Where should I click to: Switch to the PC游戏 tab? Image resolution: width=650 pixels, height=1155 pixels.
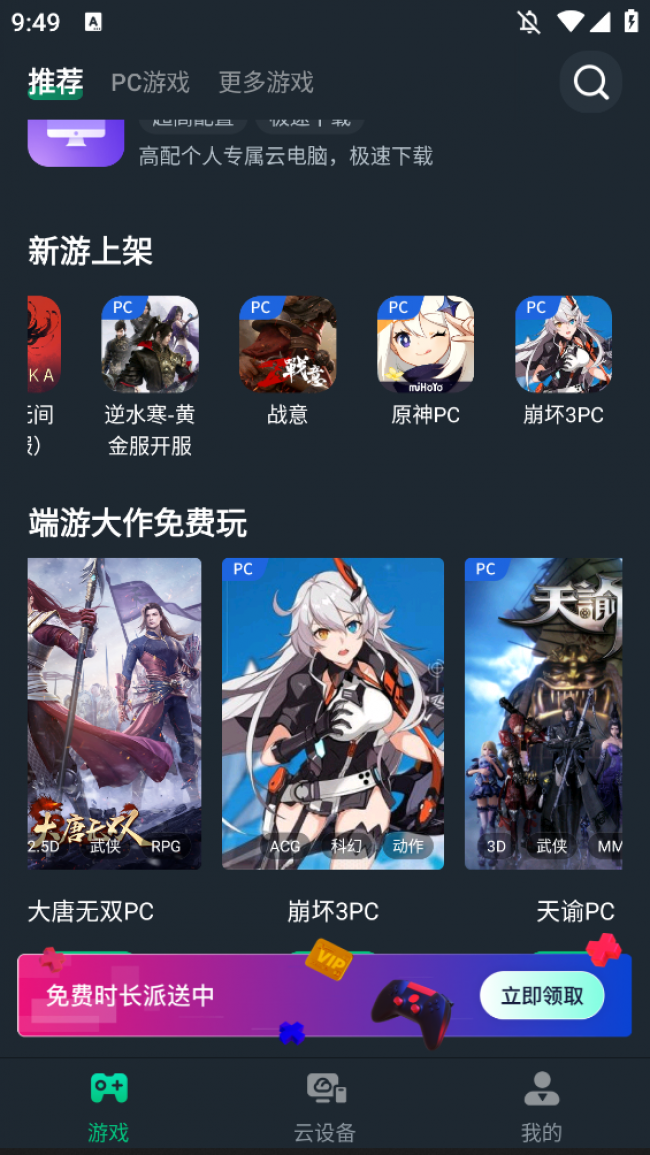pos(150,82)
